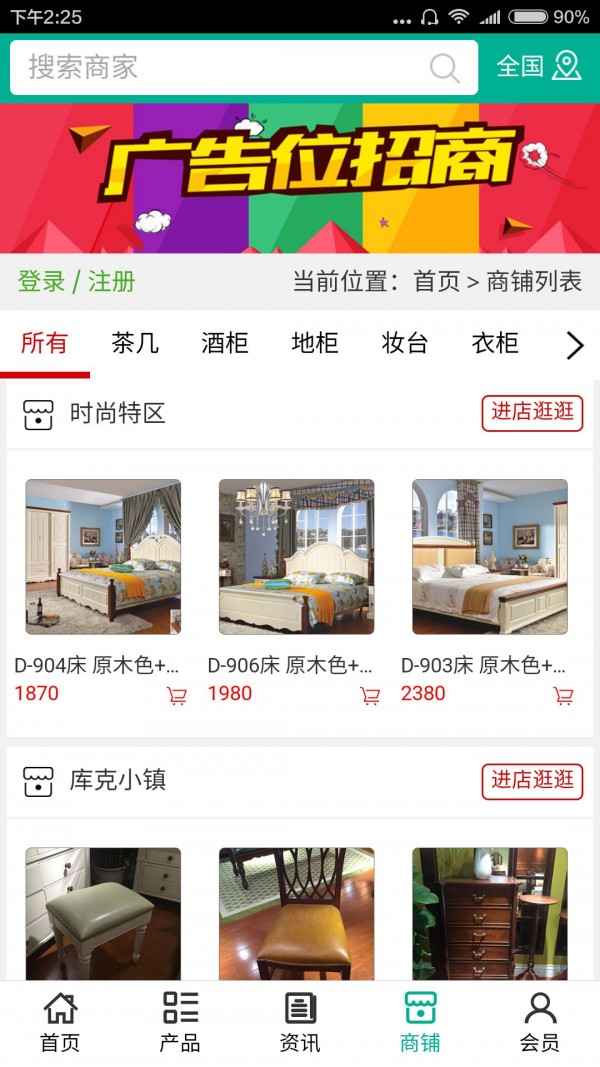Viewport: 600px width, 1067px height.
Task: Open the 会员 tab
Action: point(540,1022)
